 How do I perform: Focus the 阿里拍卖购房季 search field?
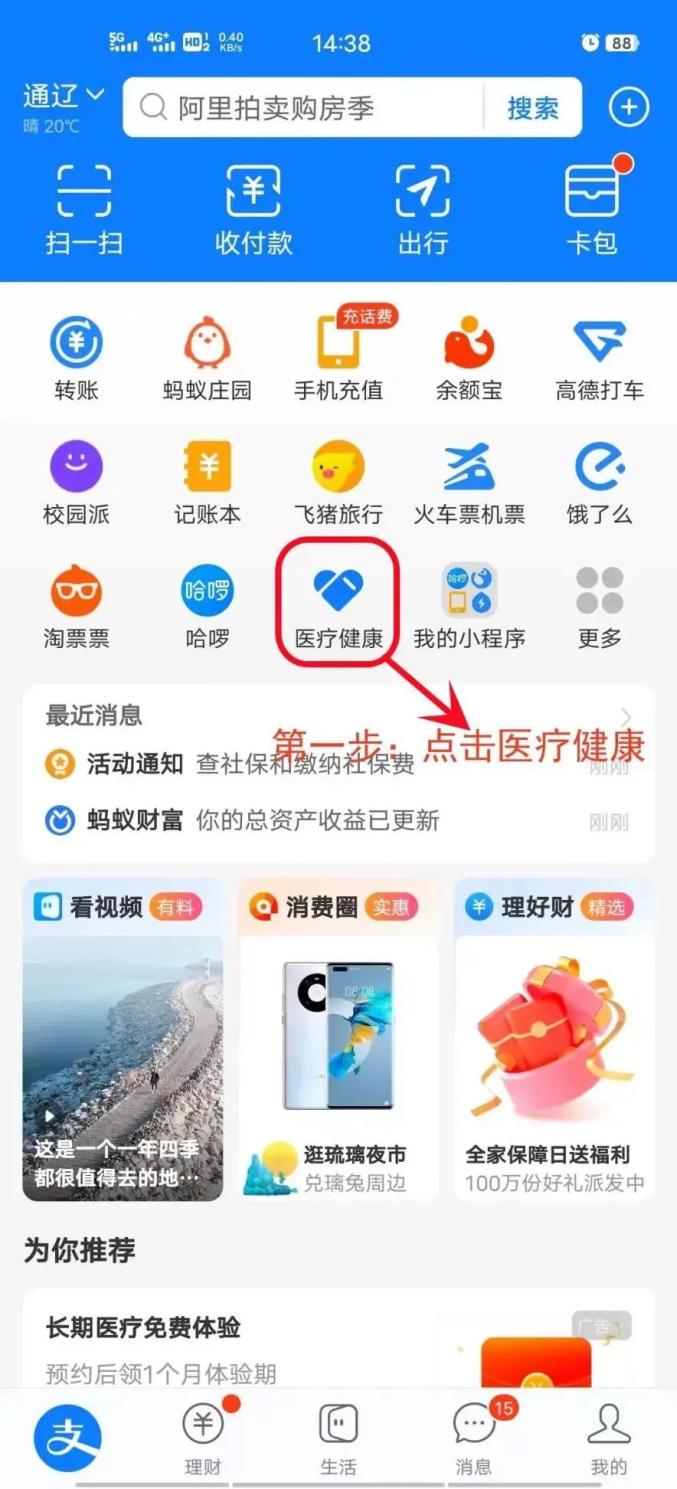(303, 108)
